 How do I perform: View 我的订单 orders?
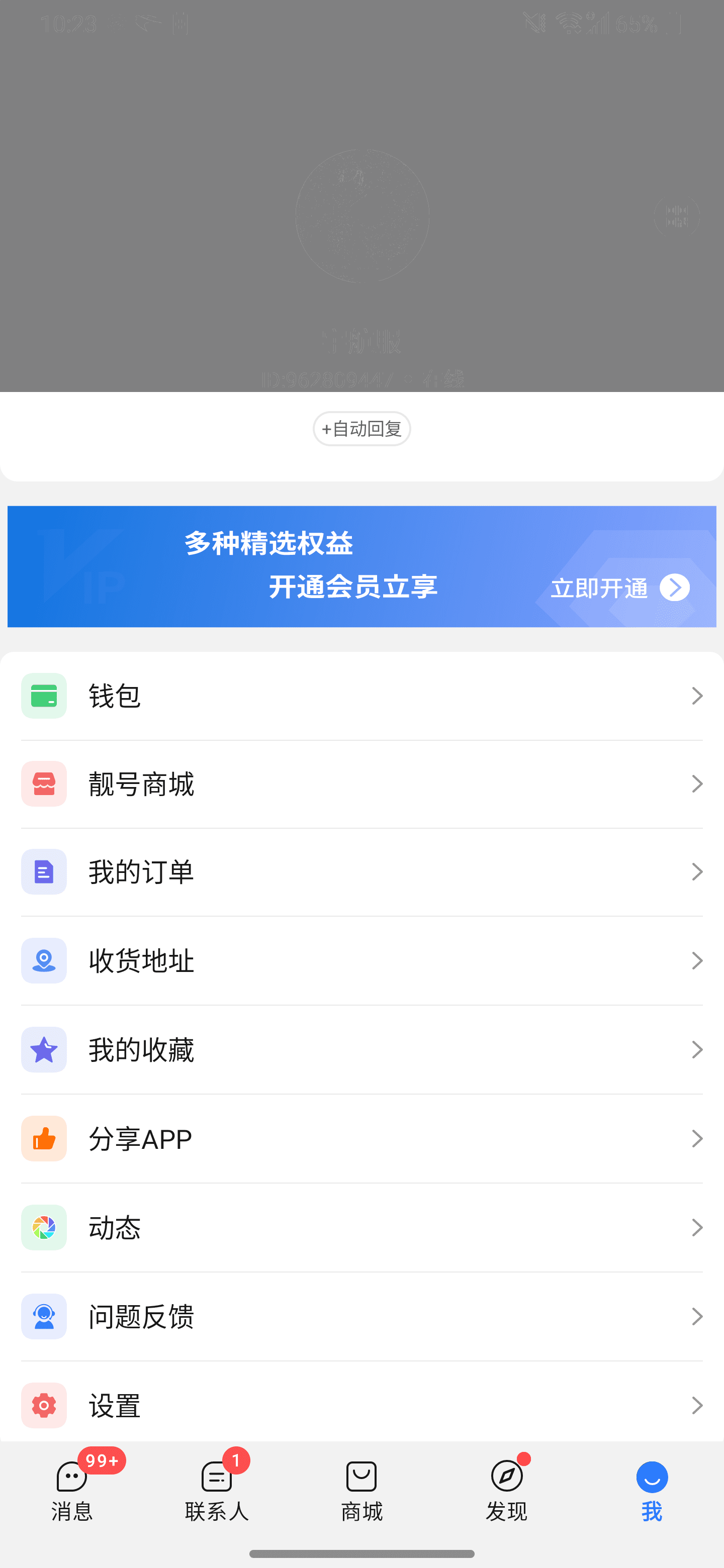coord(361,871)
